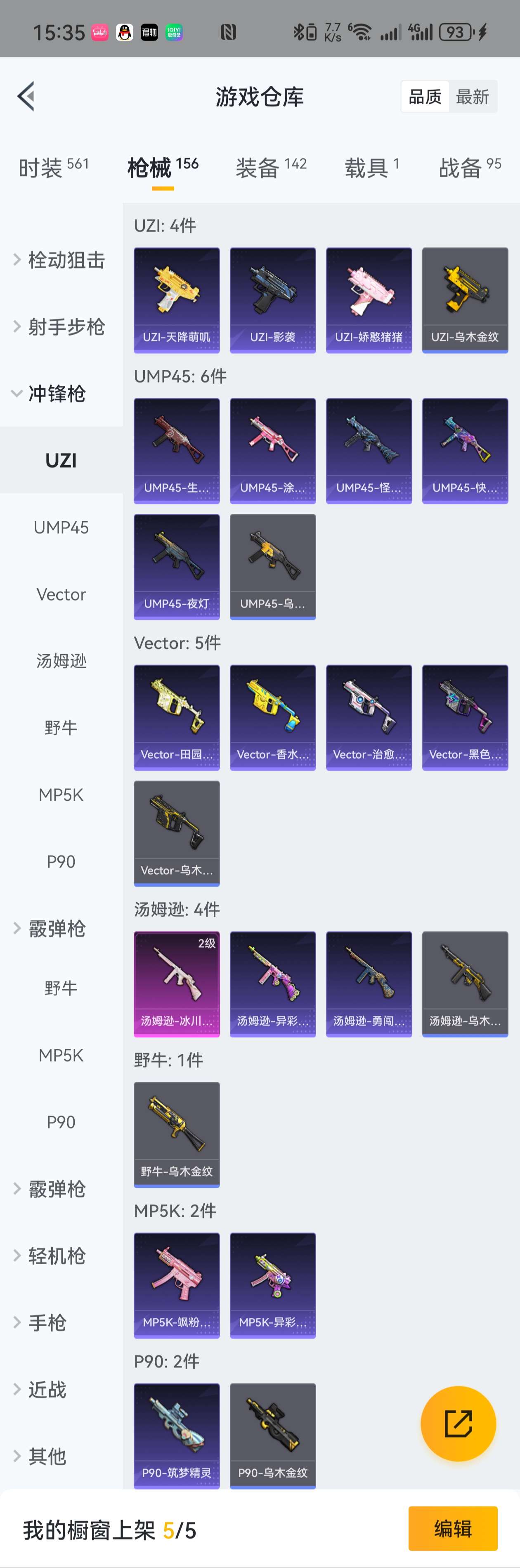
Task: Sort the warehouse by 品质
Action: coord(425,96)
